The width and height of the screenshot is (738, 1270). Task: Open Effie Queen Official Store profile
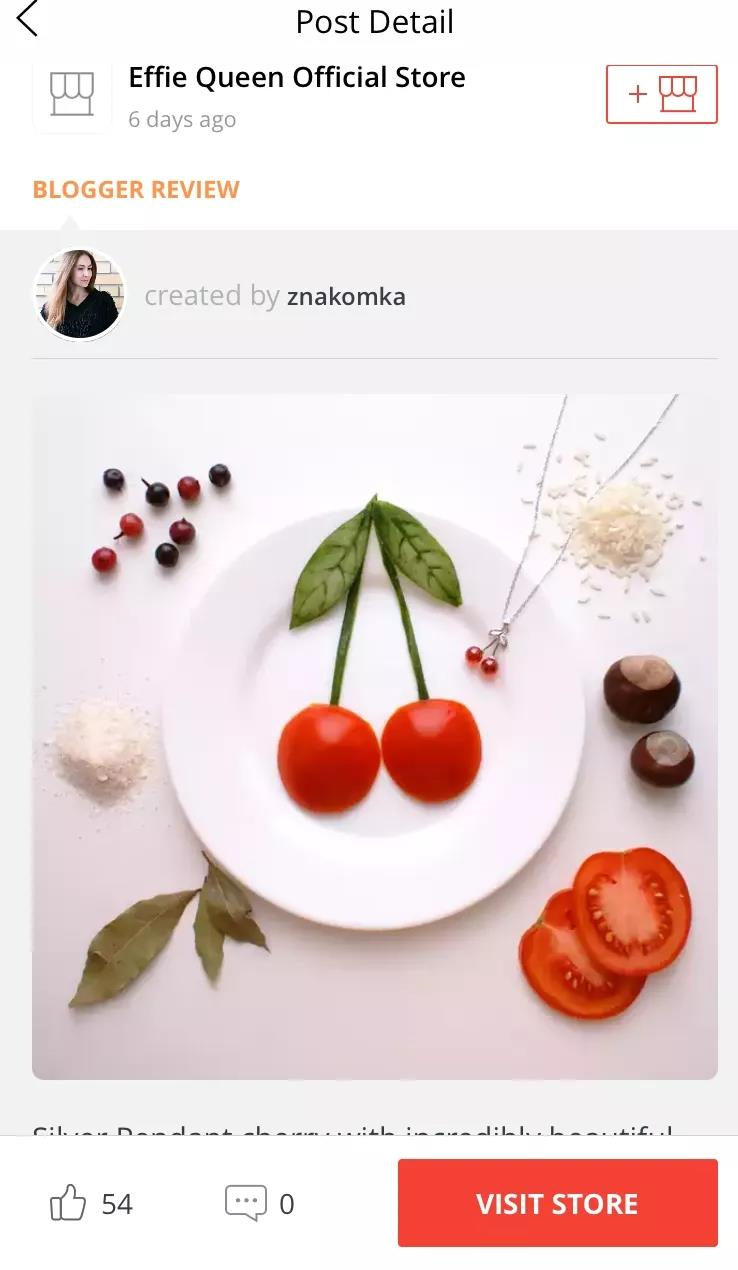[296, 78]
